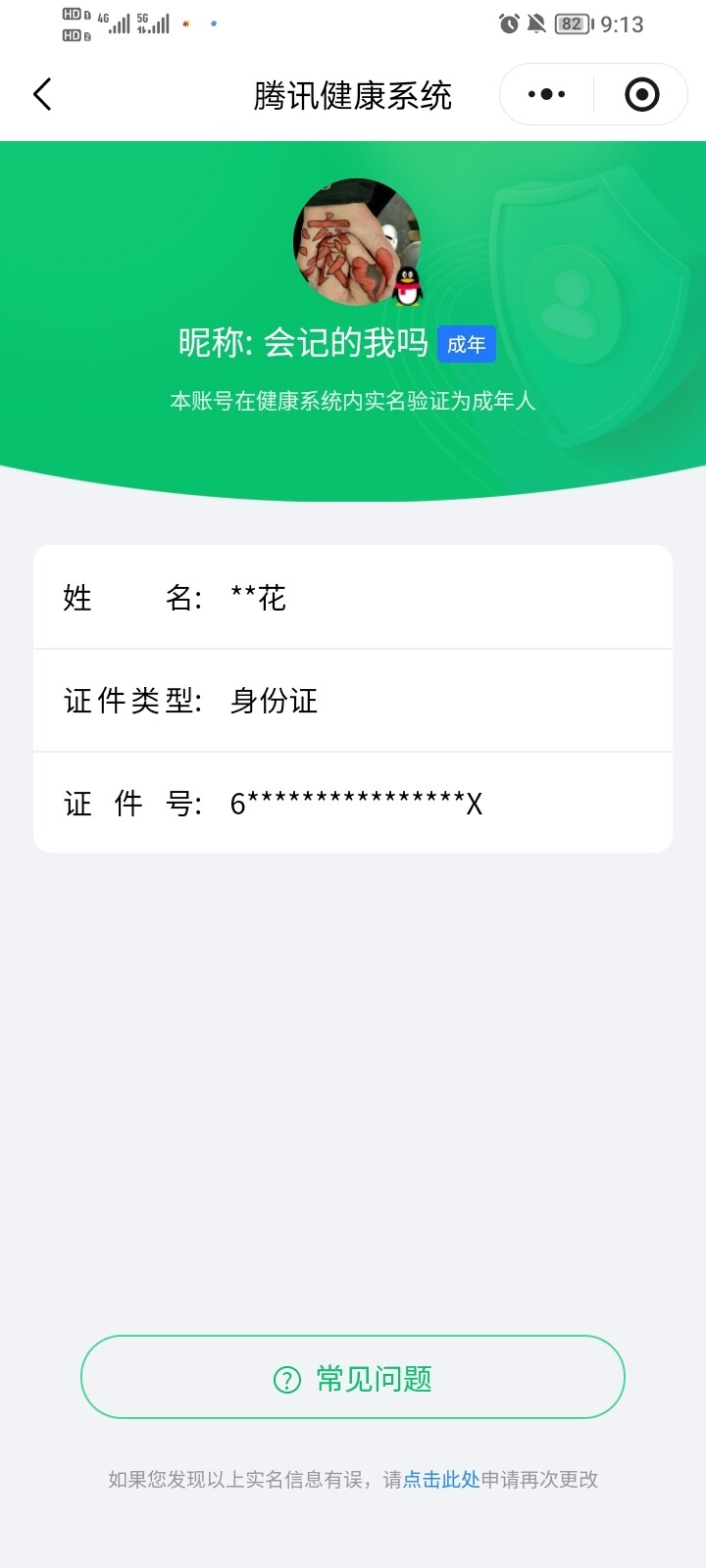Expand the 证件类型 row showing 身份证
This screenshot has height=1568, width=706.
click(353, 701)
